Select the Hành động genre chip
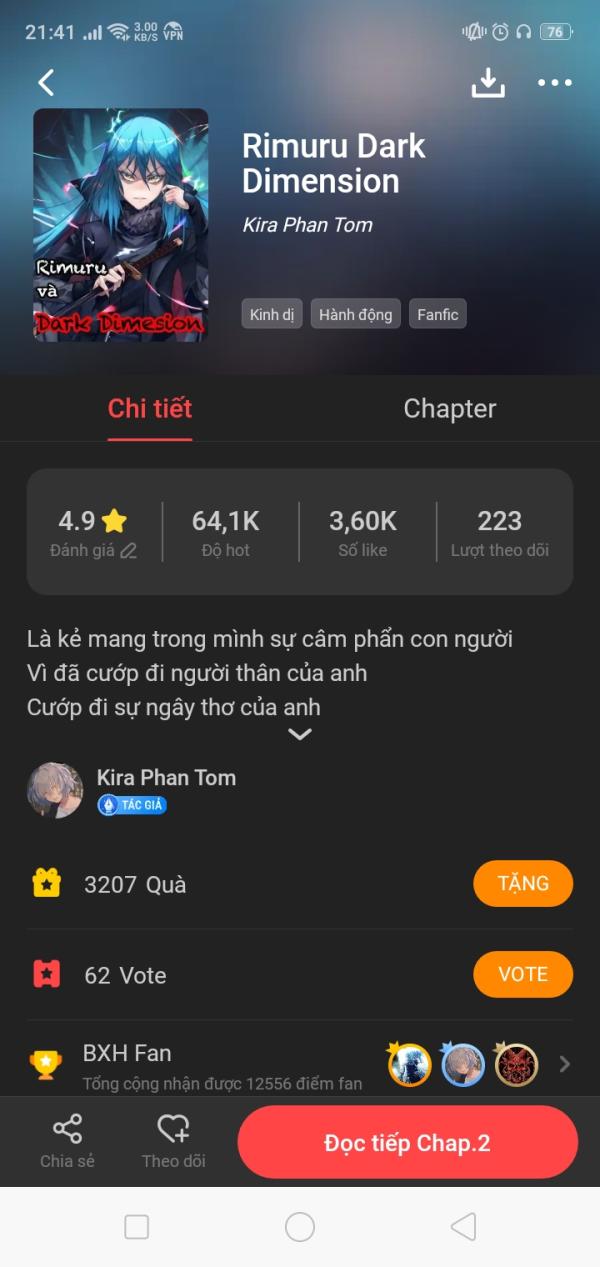 356,315
